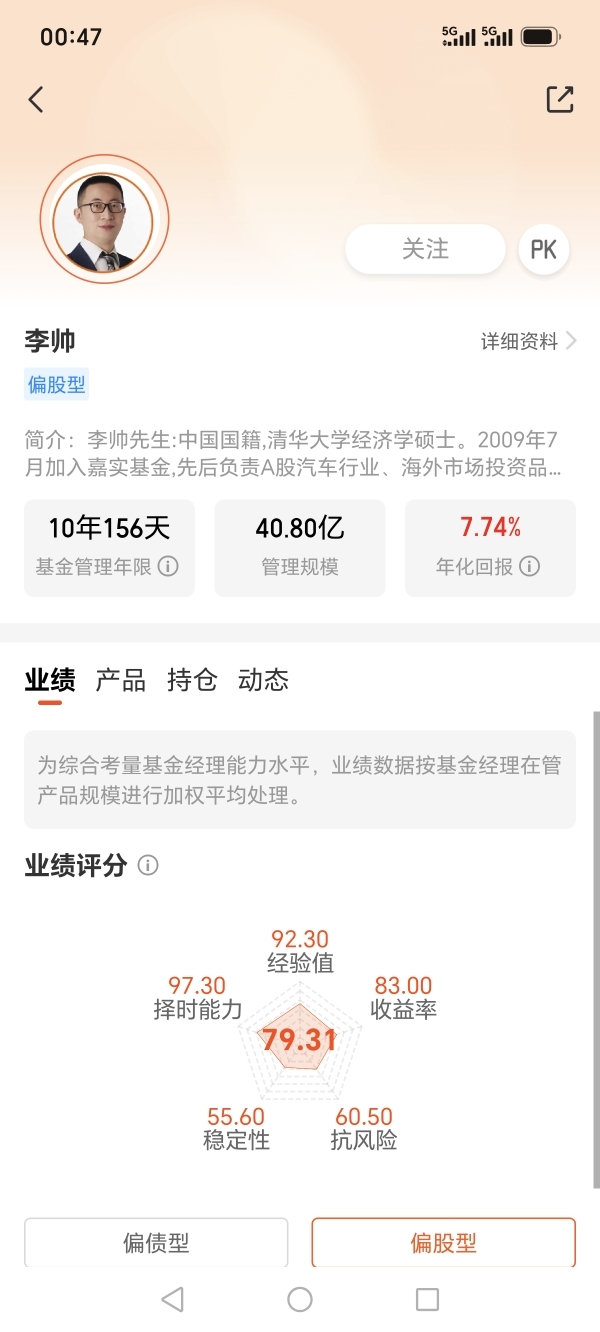Open the system recent apps view
The height and width of the screenshot is (1332, 600).
coord(427,1299)
